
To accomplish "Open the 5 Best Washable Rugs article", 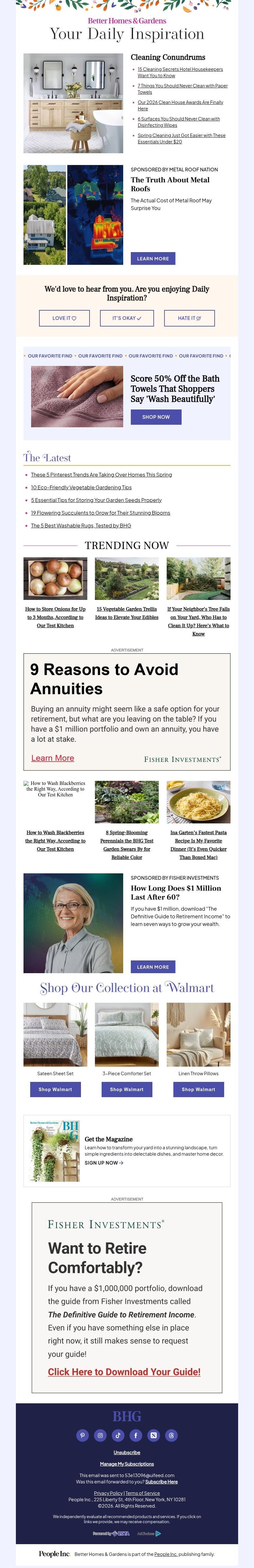I will tap(81, 525).
